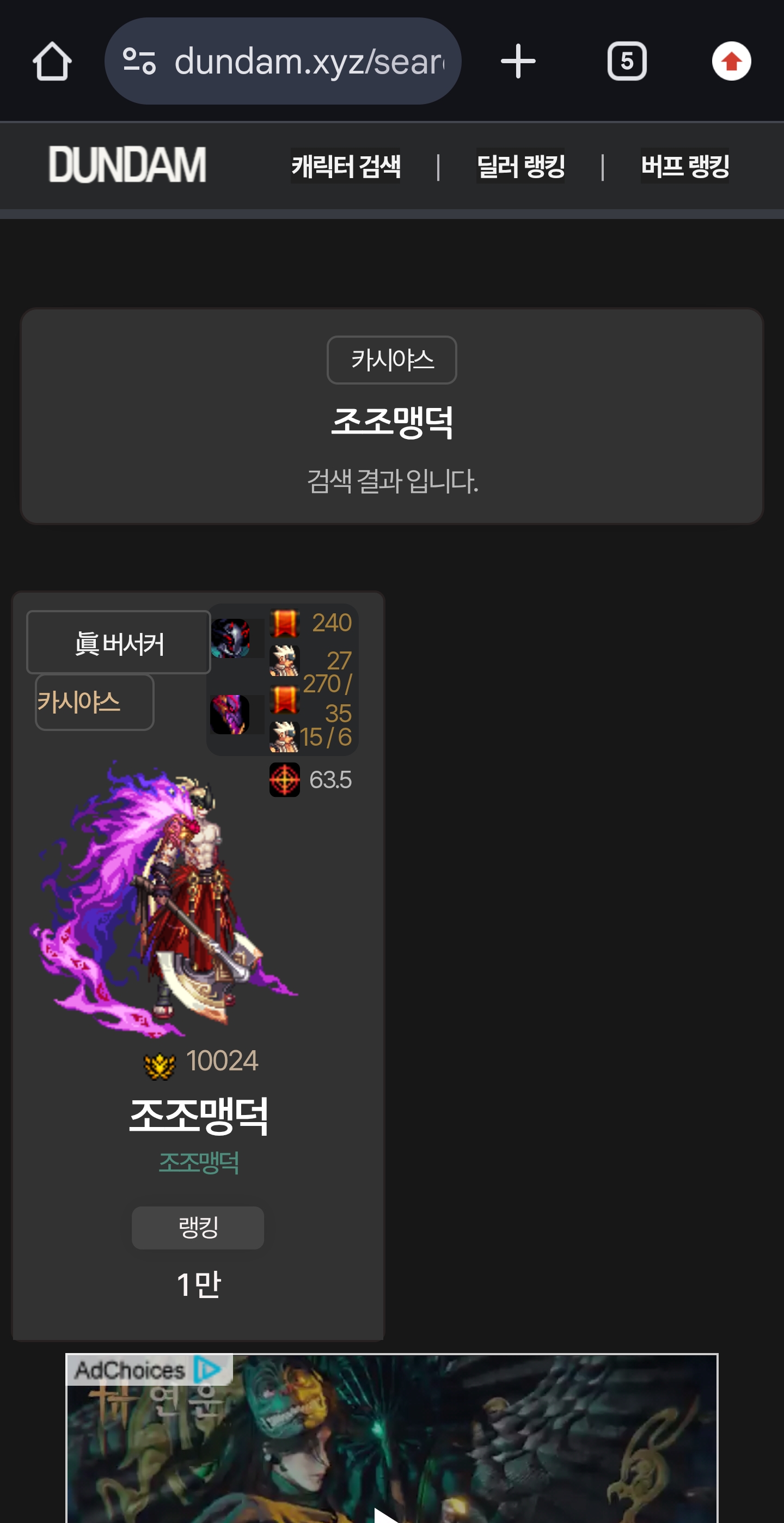Switch to 버프 랭킹 page
The image size is (784, 1523).
pos(684,166)
